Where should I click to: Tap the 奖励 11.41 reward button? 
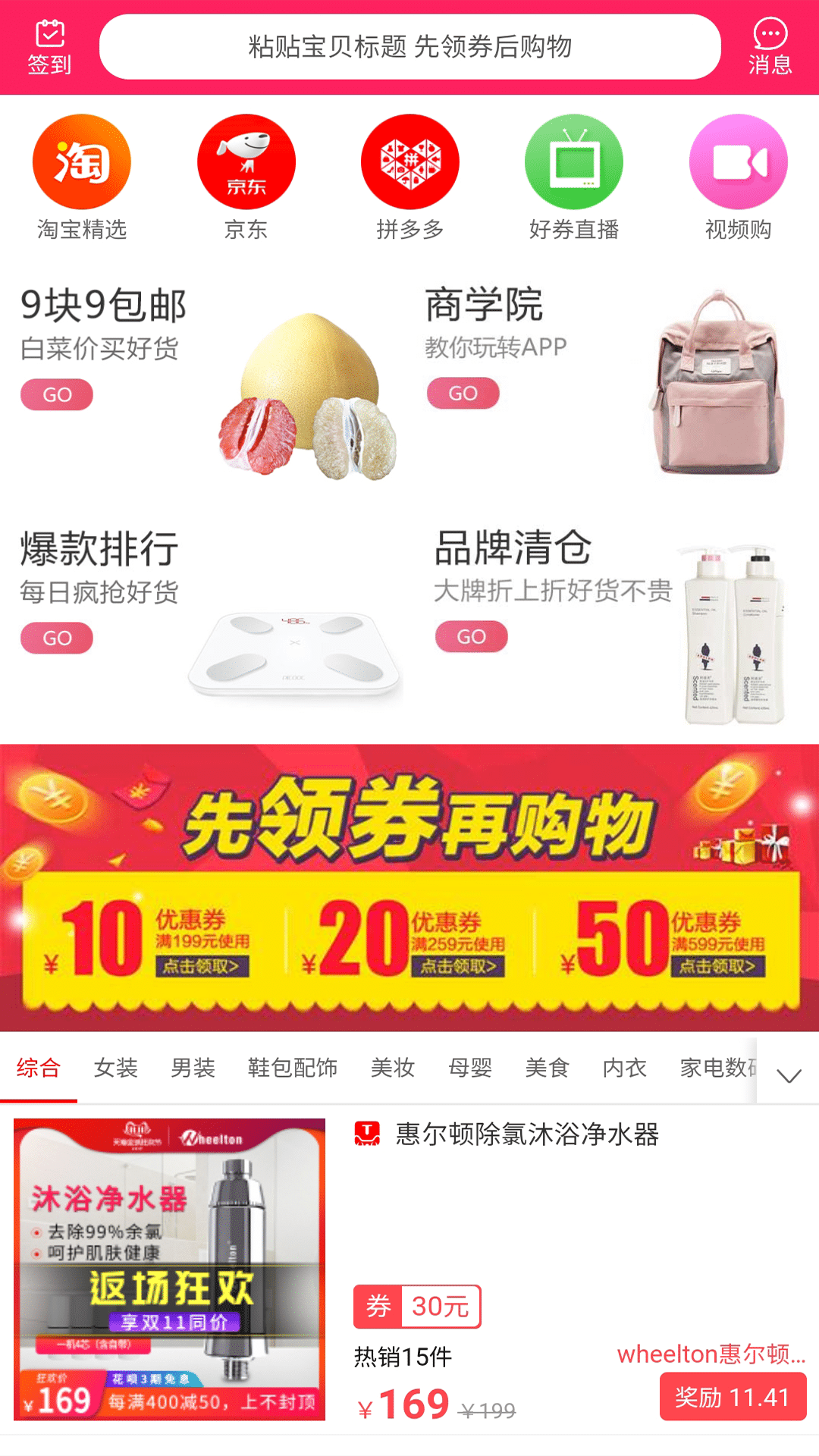click(733, 1397)
